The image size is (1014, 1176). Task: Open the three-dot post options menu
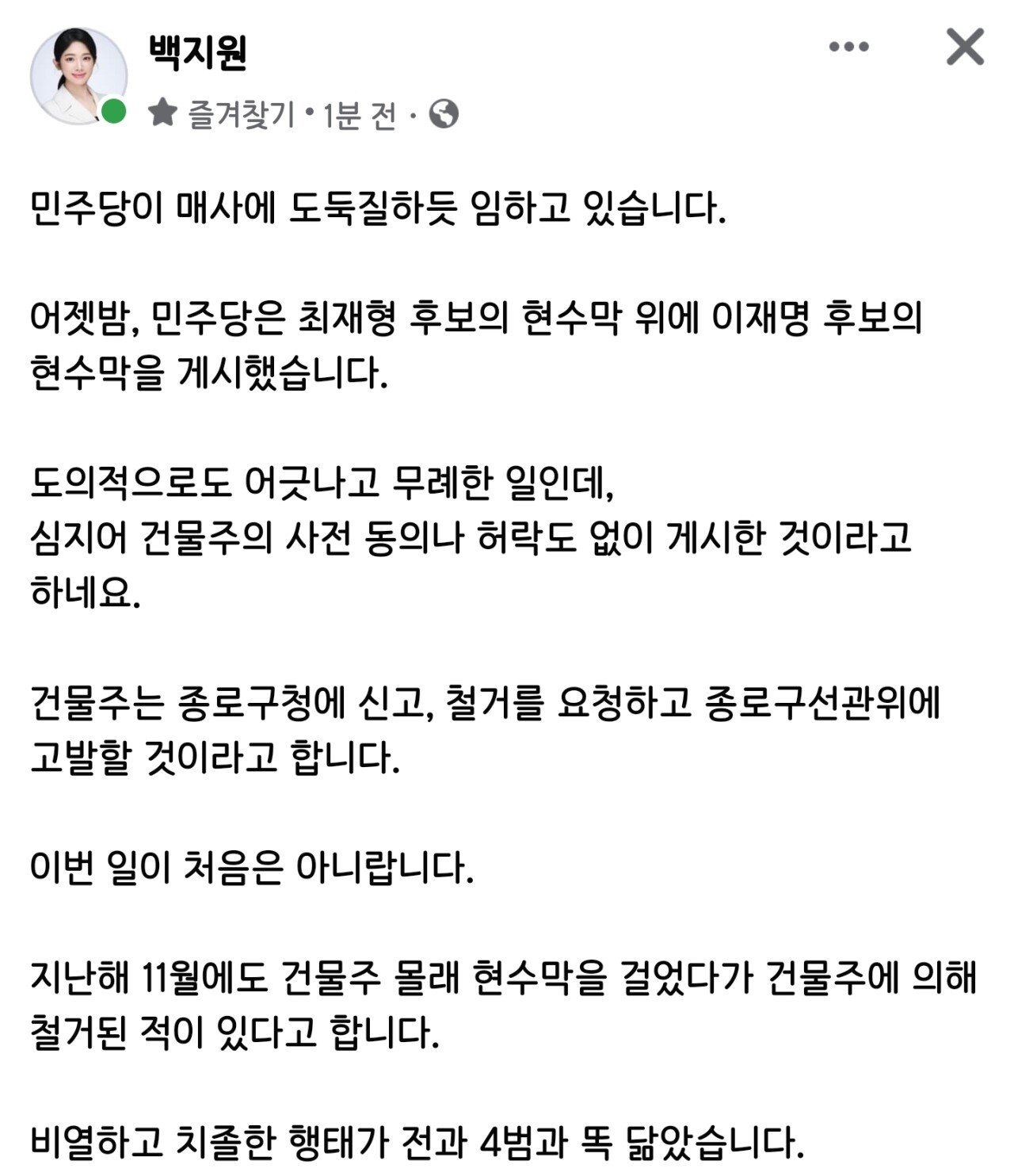point(848,48)
